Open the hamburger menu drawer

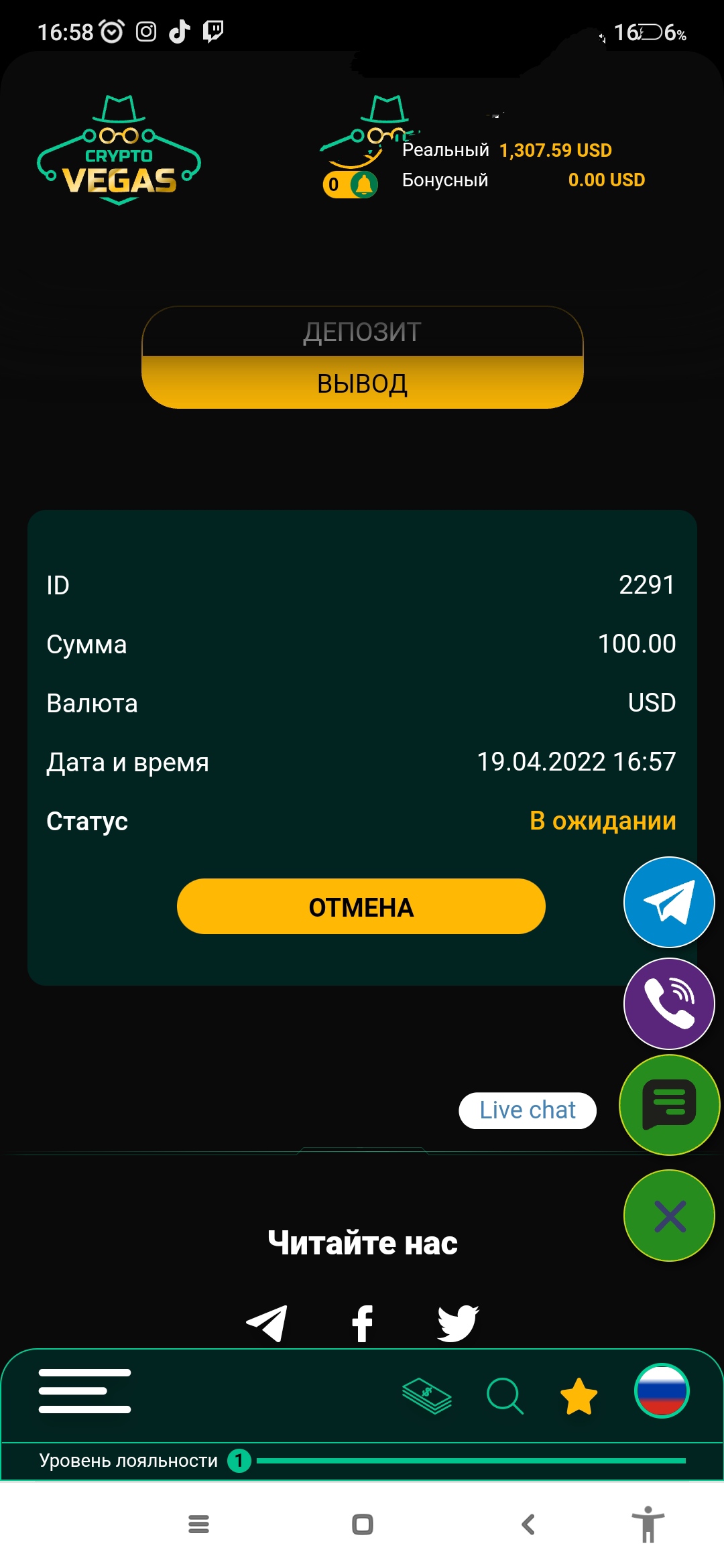84,1391
